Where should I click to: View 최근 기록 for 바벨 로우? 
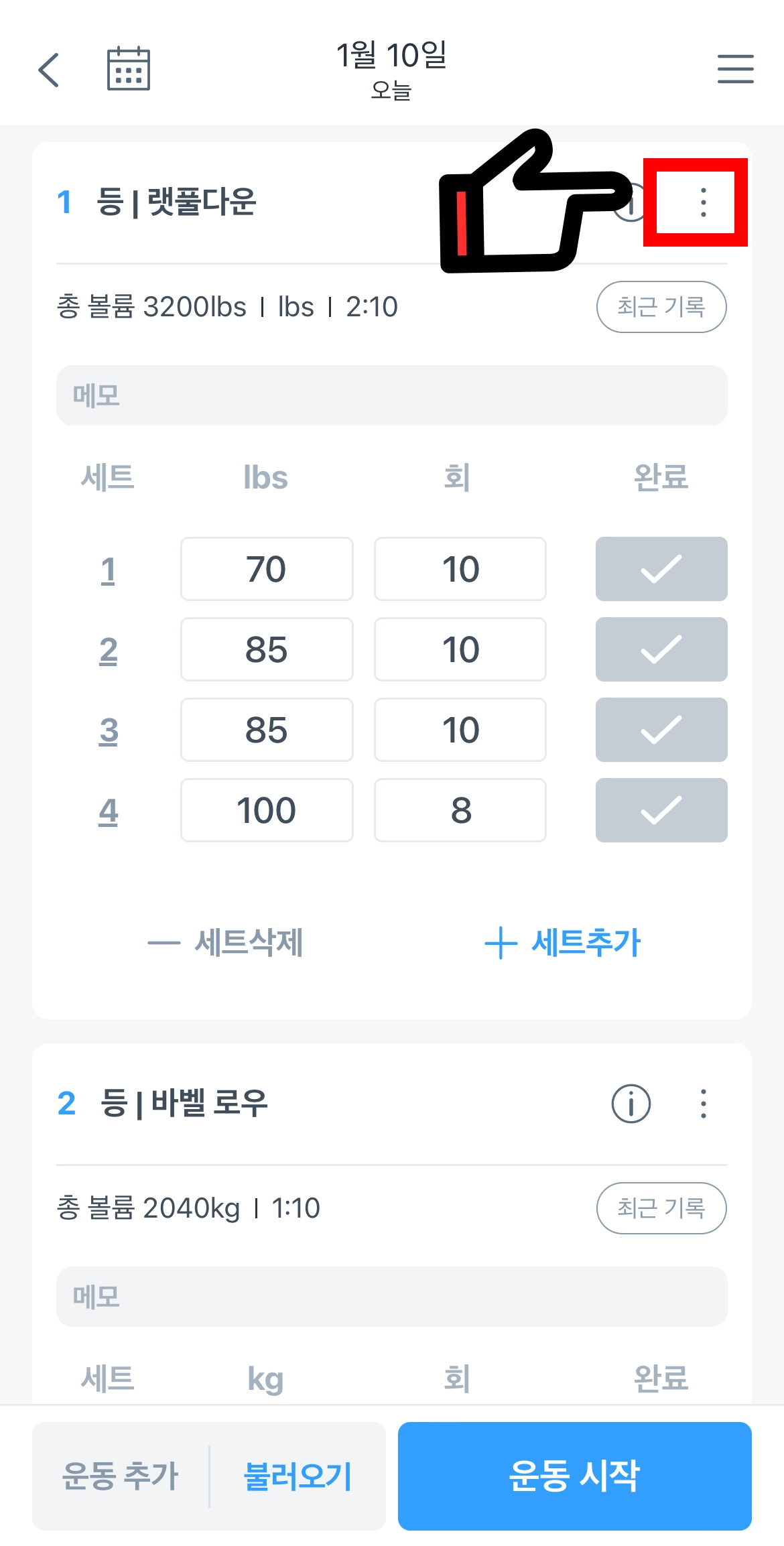pyautogui.click(x=661, y=1208)
